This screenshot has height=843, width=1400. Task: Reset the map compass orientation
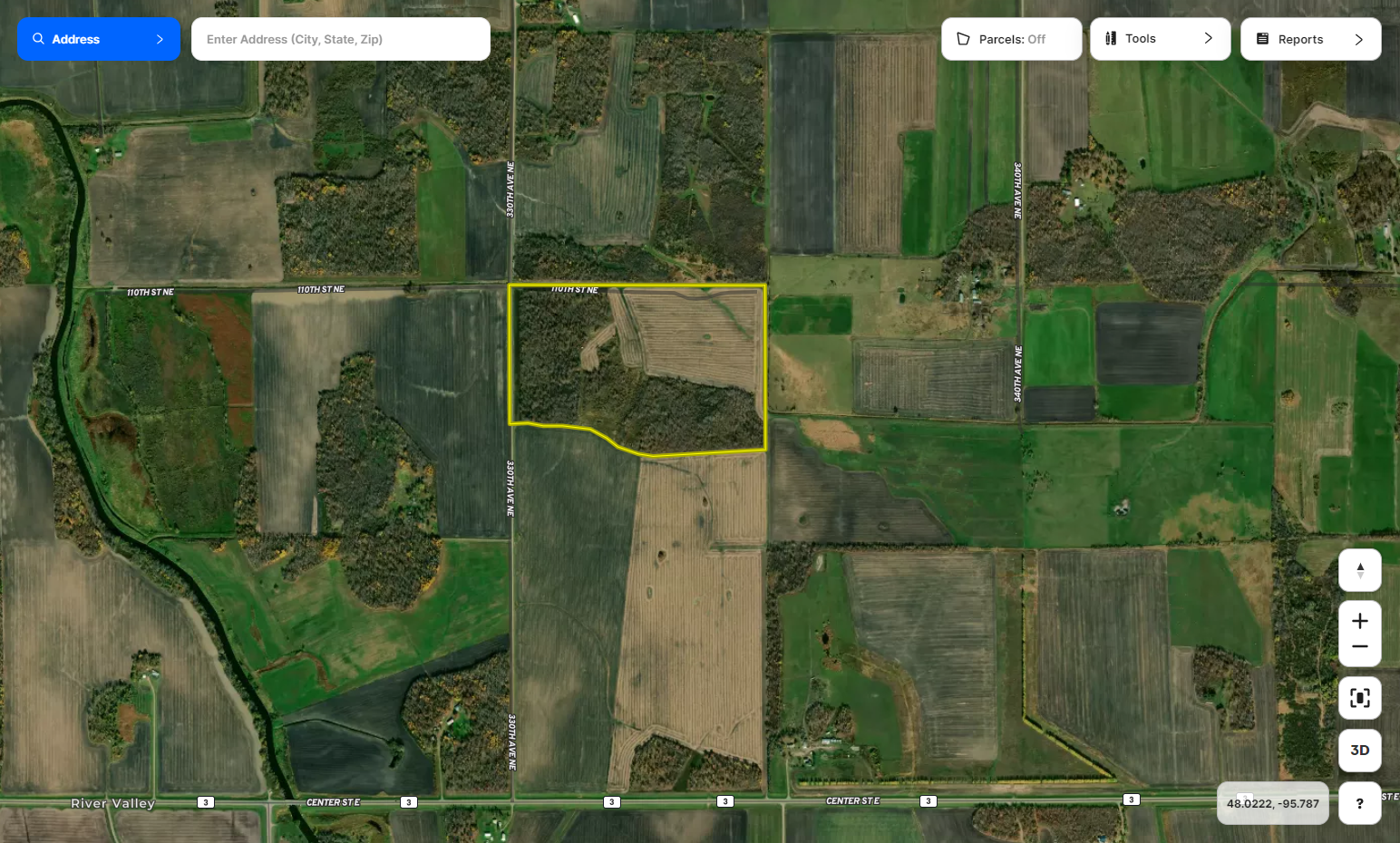click(x=1359, y=570)
